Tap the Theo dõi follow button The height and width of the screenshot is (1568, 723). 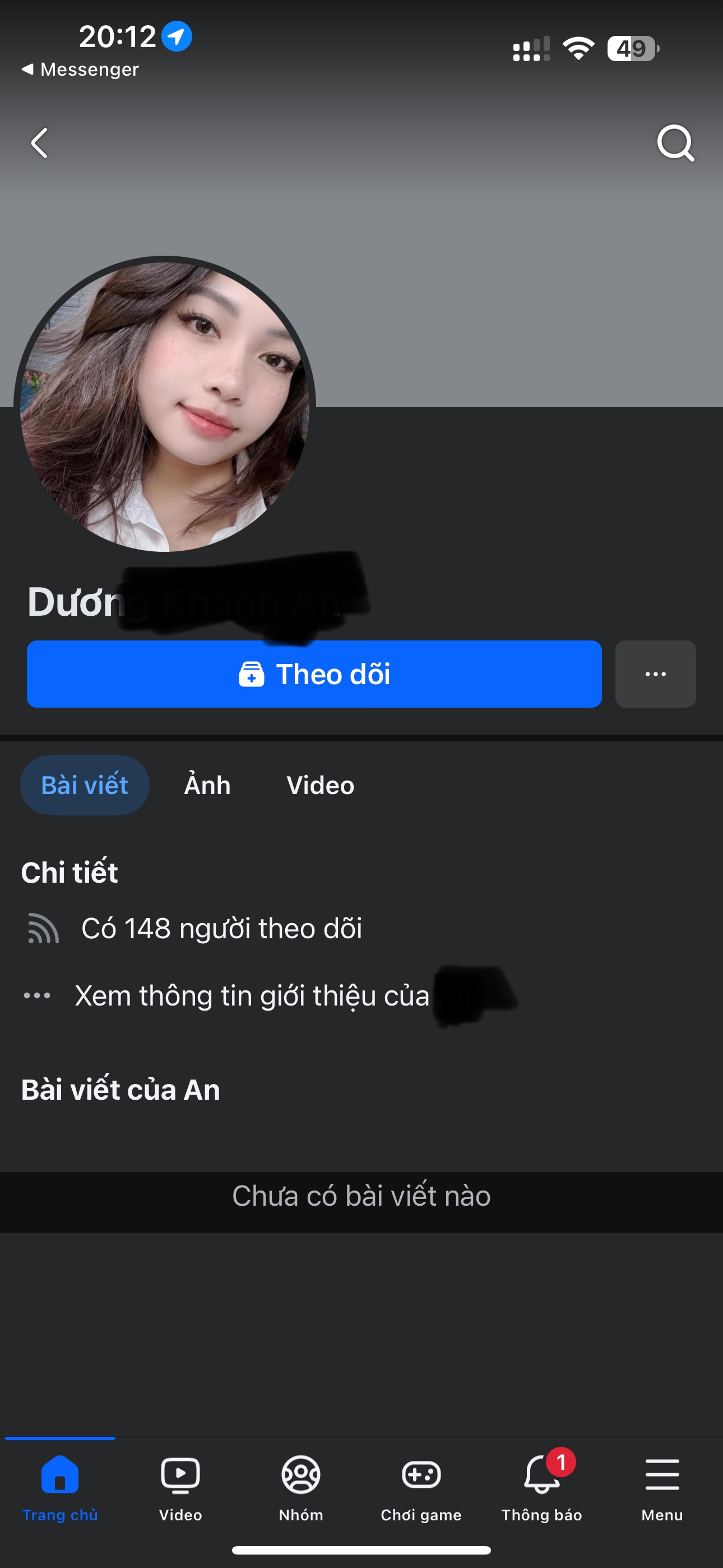(314, 674)
